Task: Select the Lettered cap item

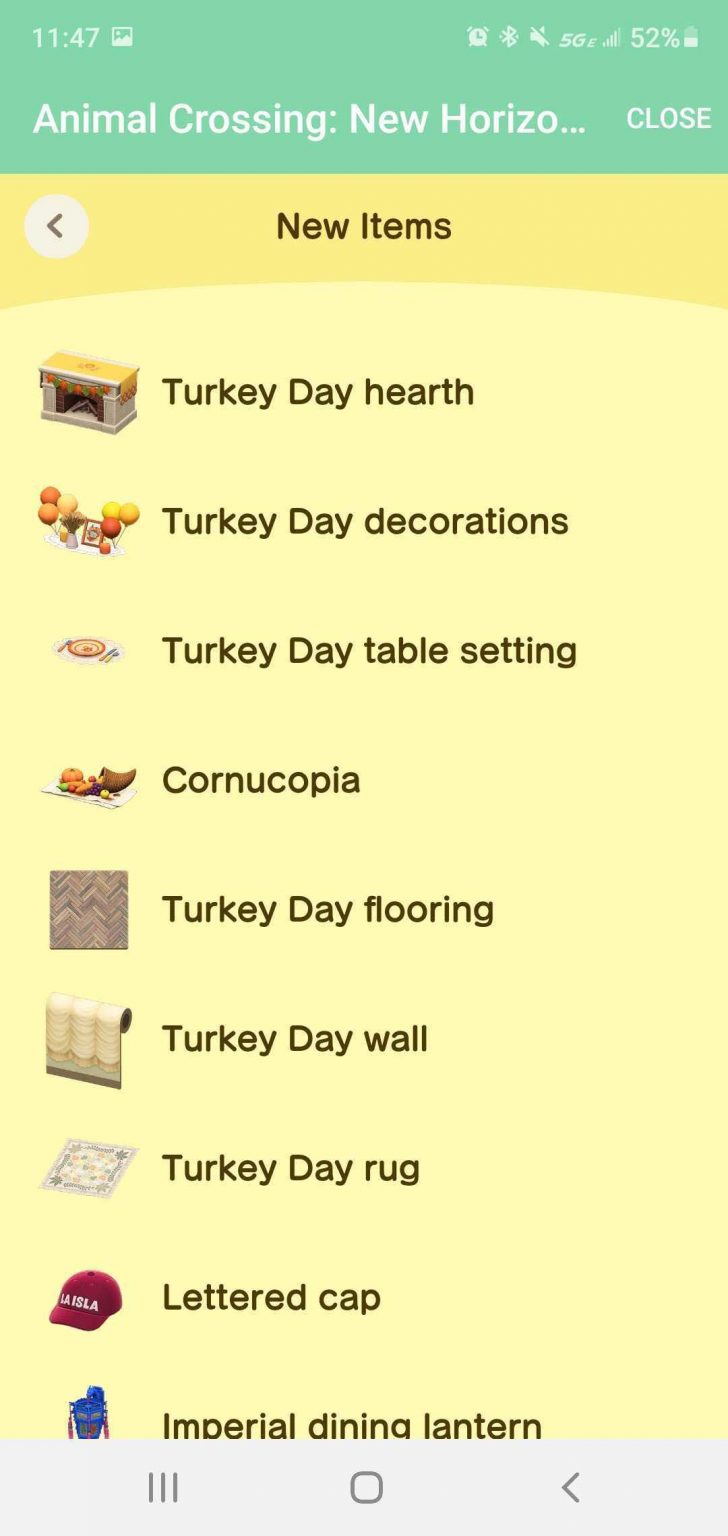Action: click(271, 1298)
